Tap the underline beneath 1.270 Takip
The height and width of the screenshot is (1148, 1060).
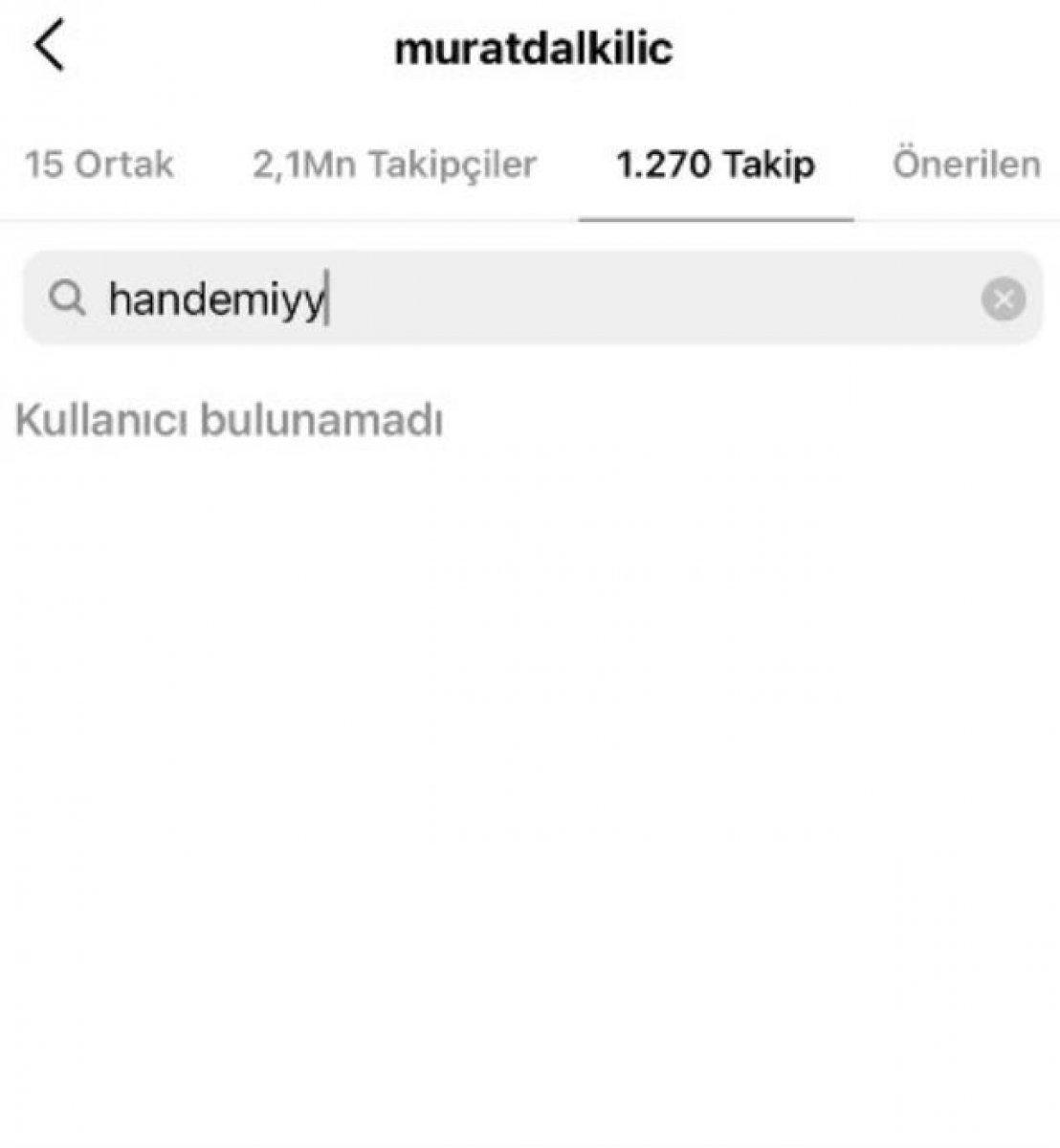click(x=715, y=218)
